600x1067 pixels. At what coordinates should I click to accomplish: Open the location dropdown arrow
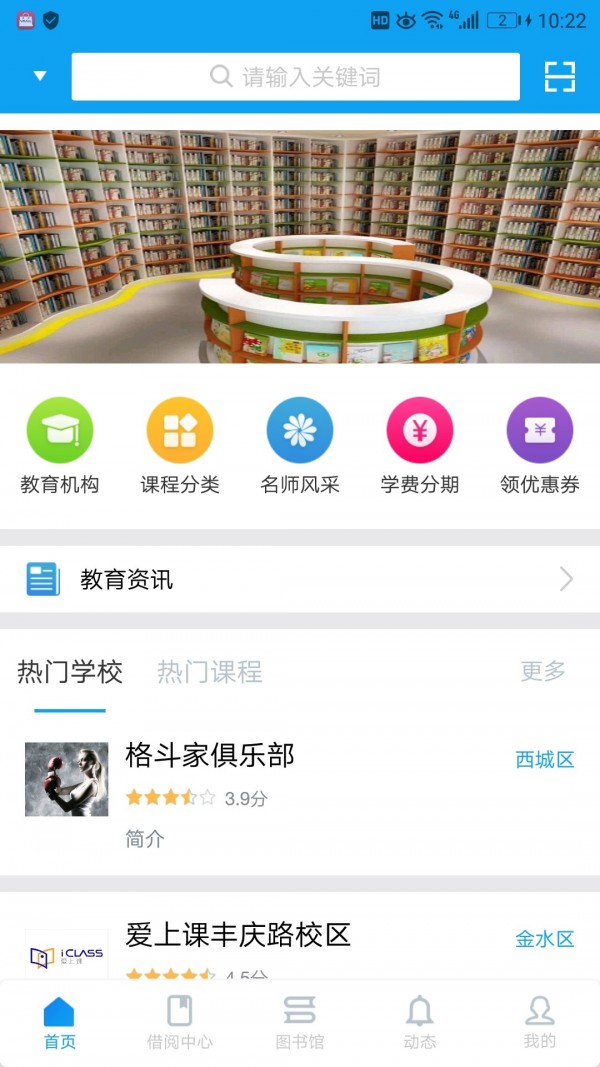coord(40,76)
